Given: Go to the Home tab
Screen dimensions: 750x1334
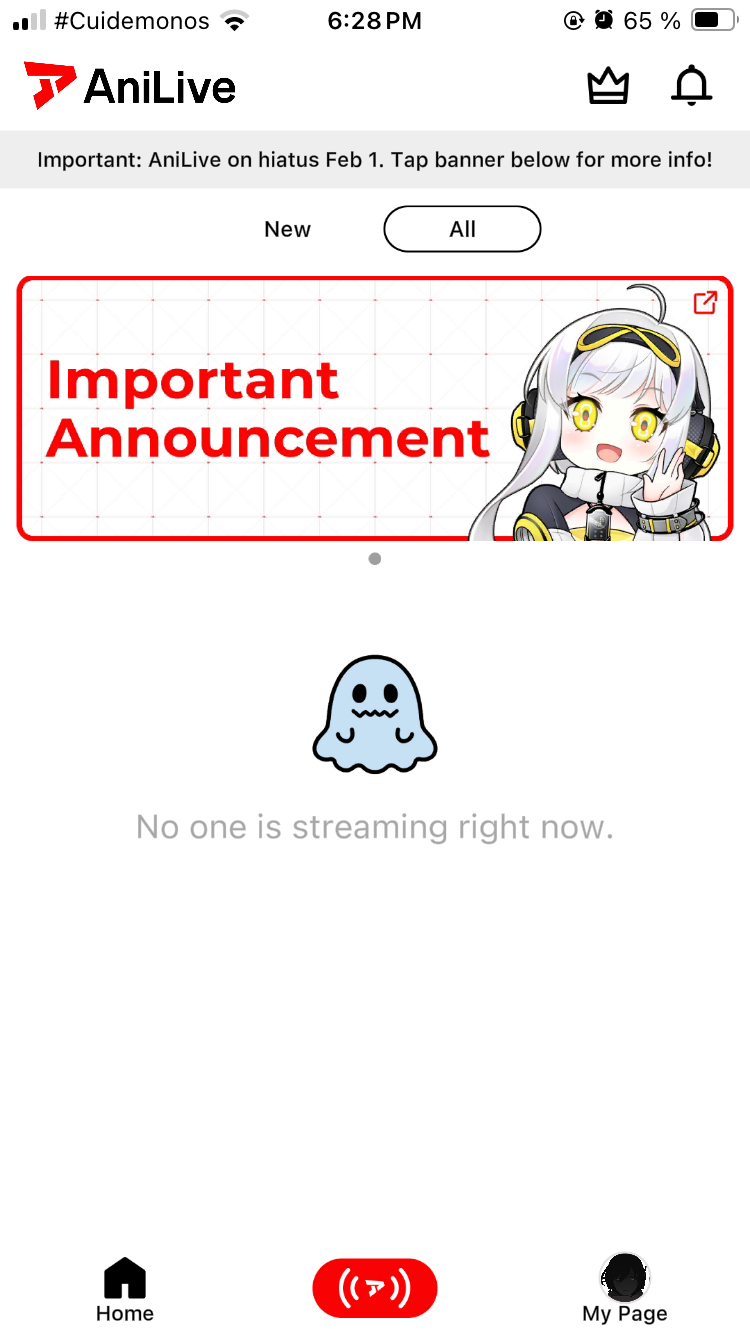Looking at the screenshot, I should pyautogui.click(x=125, y=1290).
